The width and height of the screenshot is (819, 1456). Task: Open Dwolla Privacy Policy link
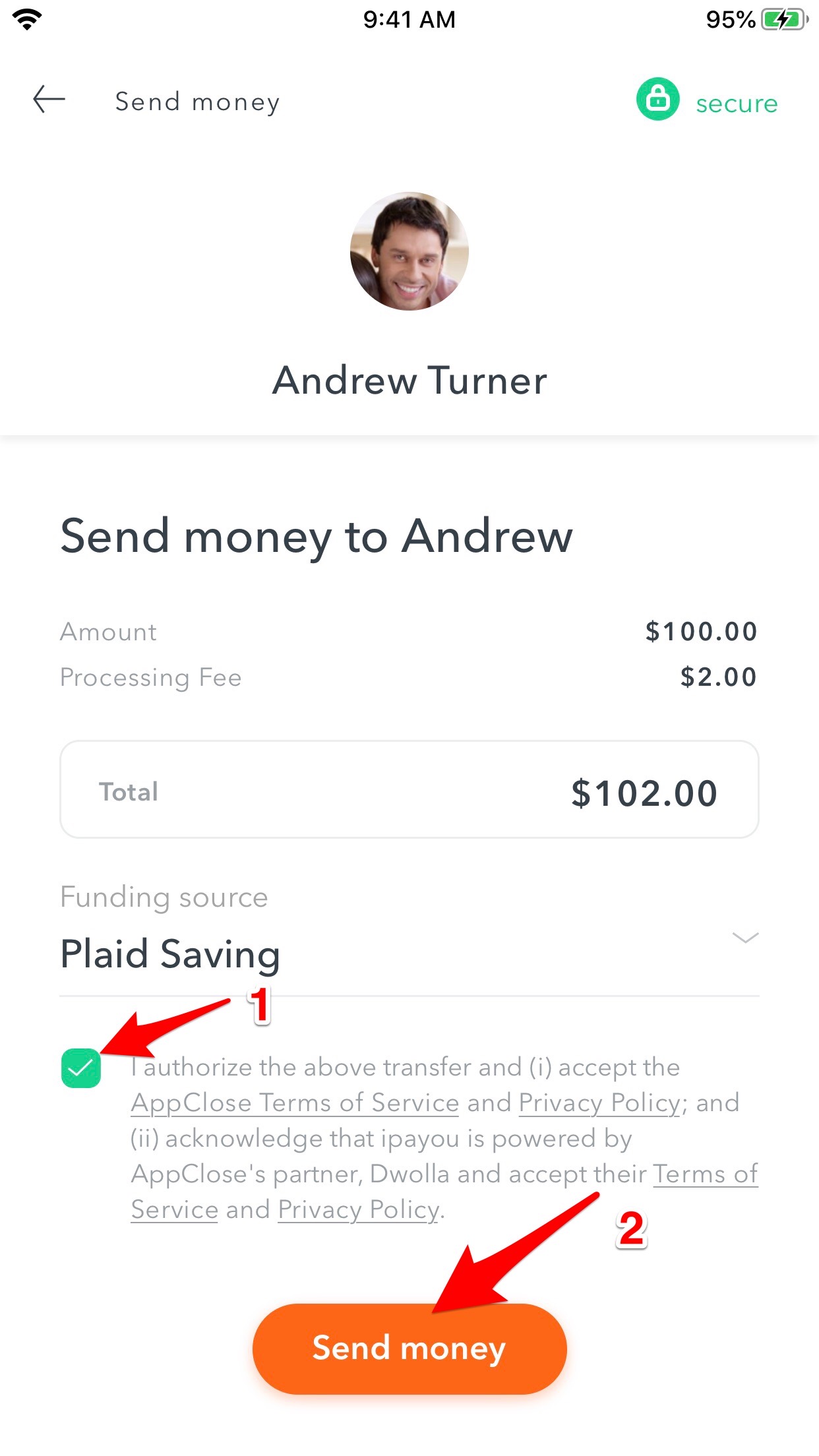359,1210
